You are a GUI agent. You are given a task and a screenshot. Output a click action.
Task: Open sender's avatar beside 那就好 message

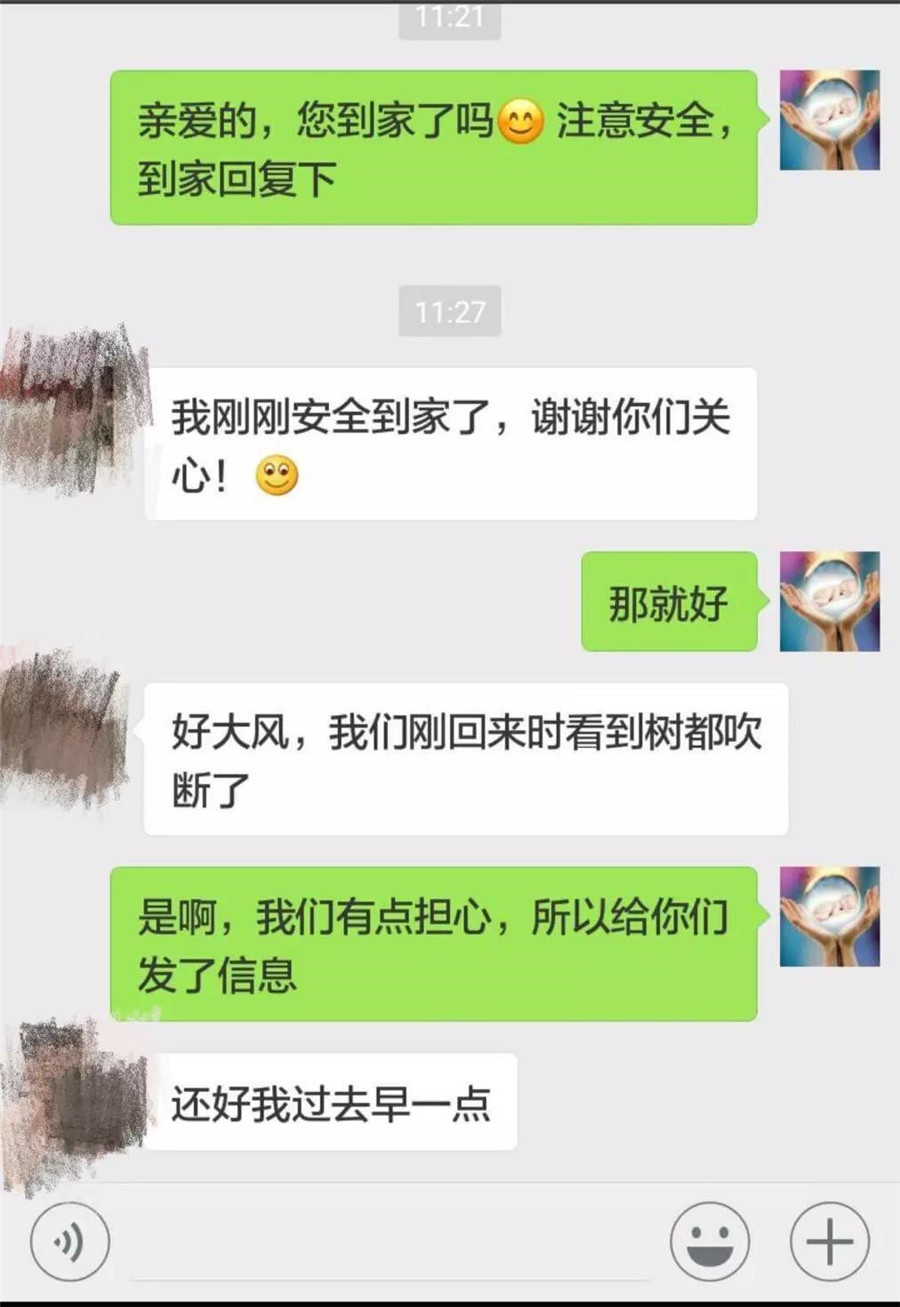(x=829, y=601)
